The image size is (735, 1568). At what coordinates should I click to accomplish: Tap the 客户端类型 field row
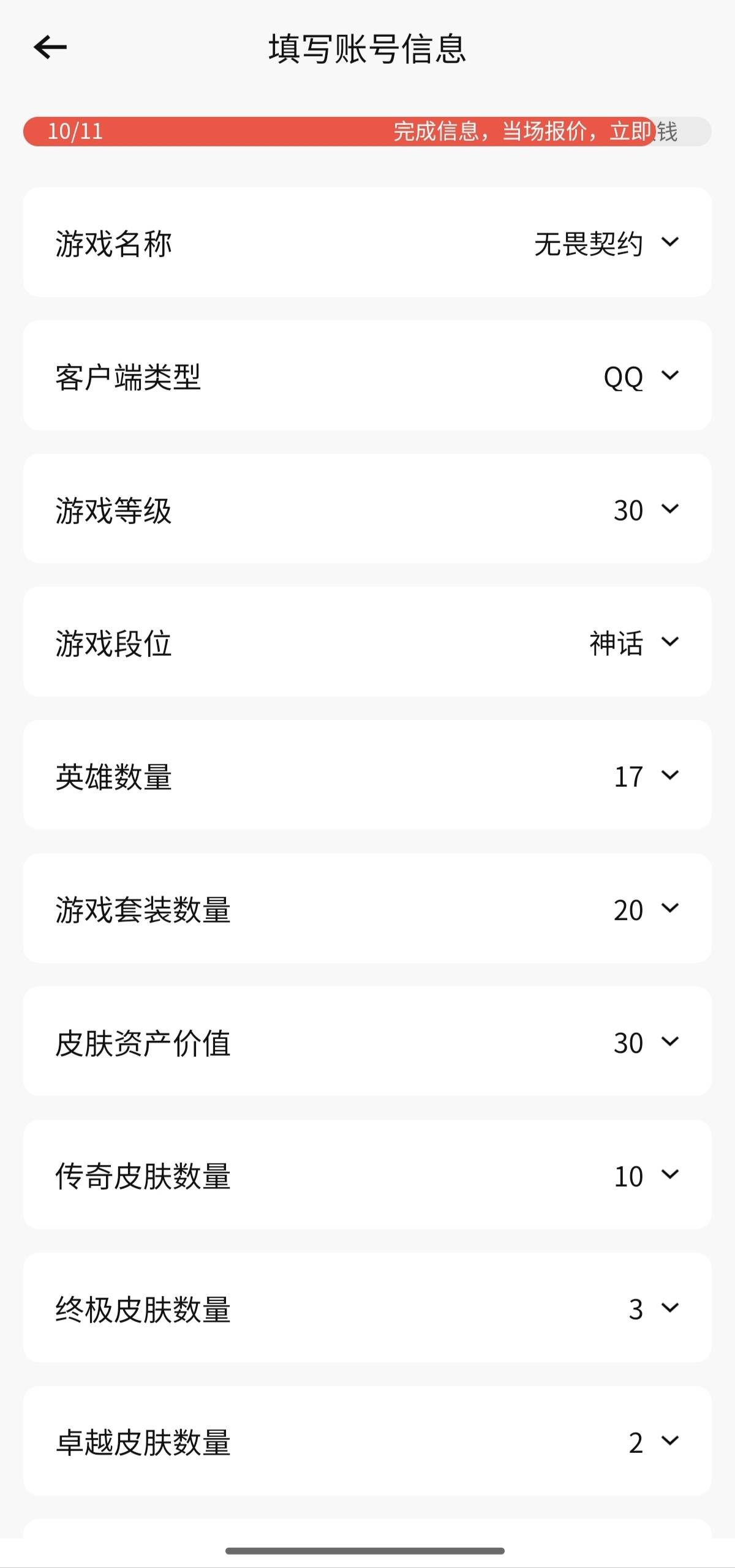coord(367,378)
